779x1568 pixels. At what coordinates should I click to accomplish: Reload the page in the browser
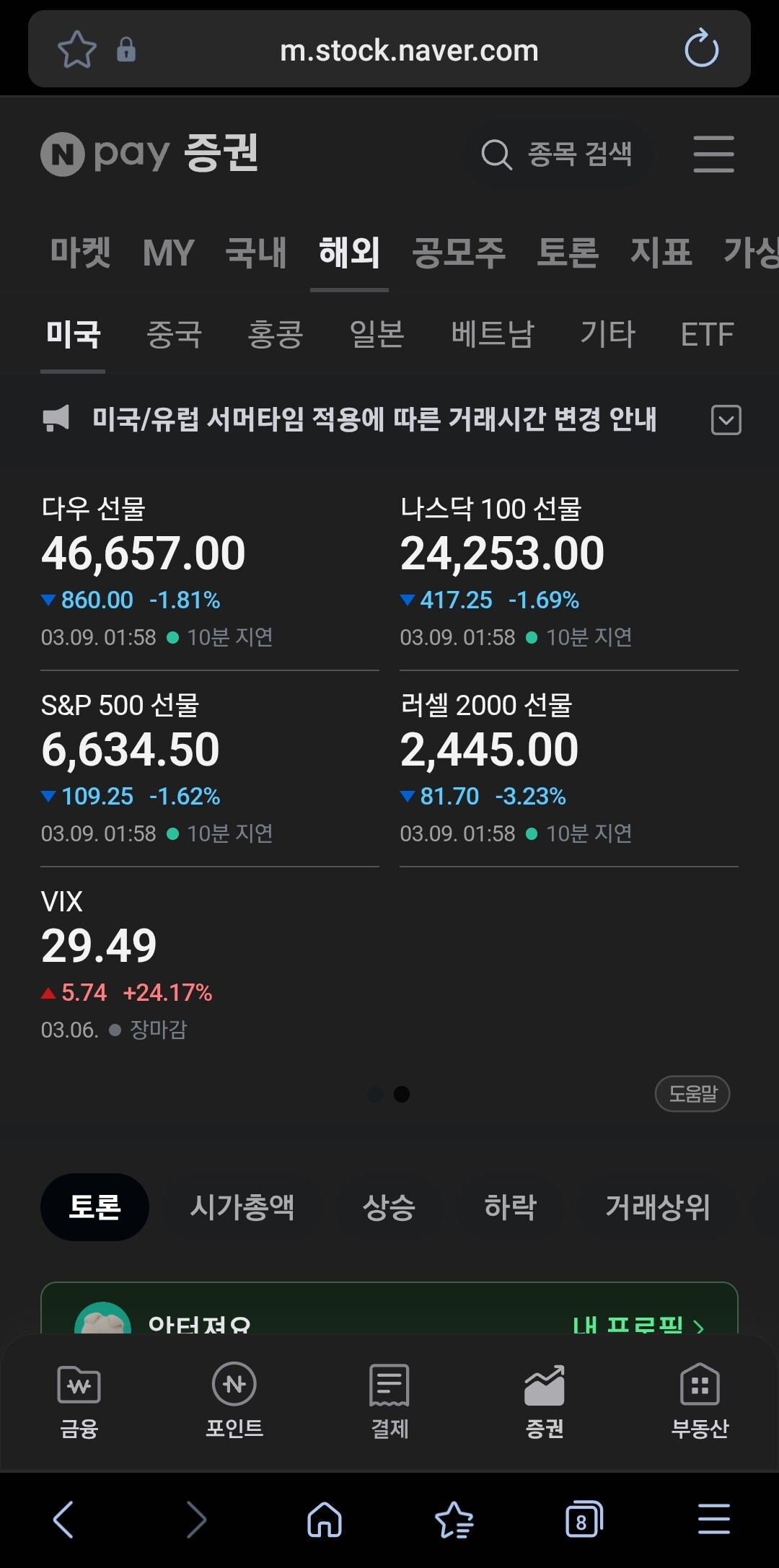point(701,49)
